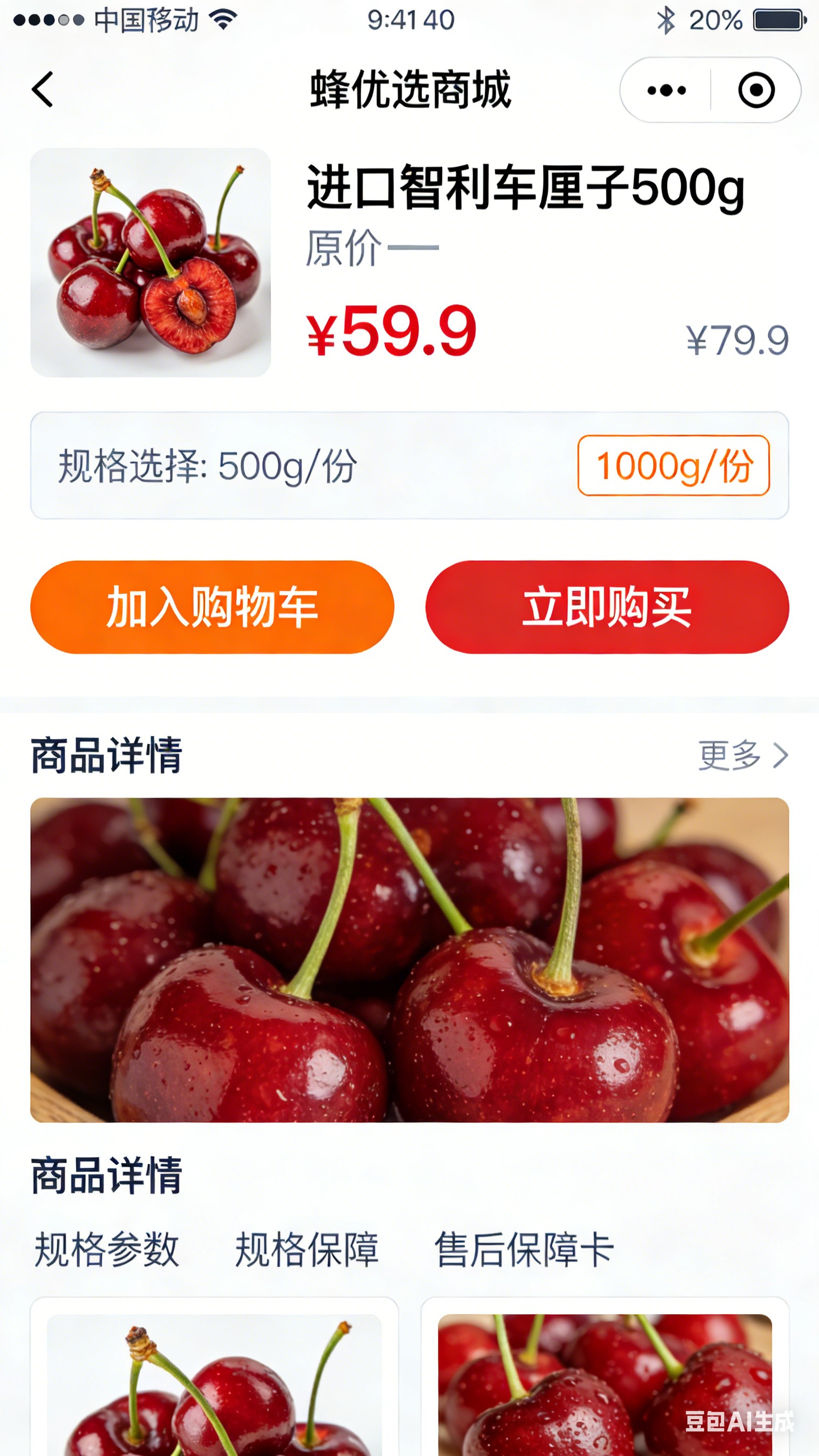
Task: Select the 1000g/份 specification
Action: click(x=673, y=465)
